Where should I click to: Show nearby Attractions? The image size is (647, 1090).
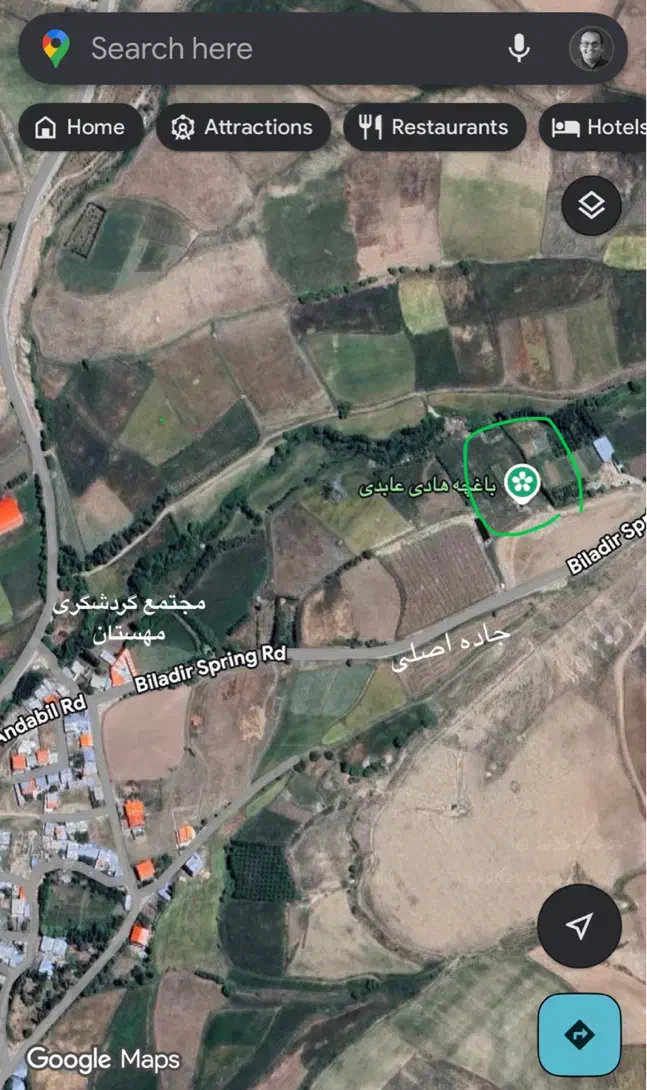tap(243, 127)
